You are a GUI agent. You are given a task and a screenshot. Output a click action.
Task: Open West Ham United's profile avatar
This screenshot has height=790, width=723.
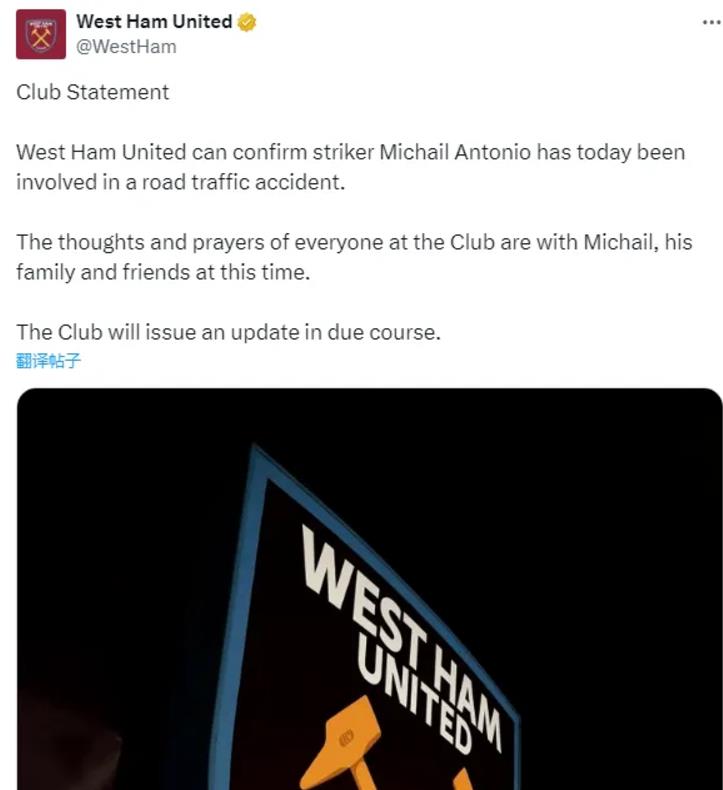[x=40, y=34]
